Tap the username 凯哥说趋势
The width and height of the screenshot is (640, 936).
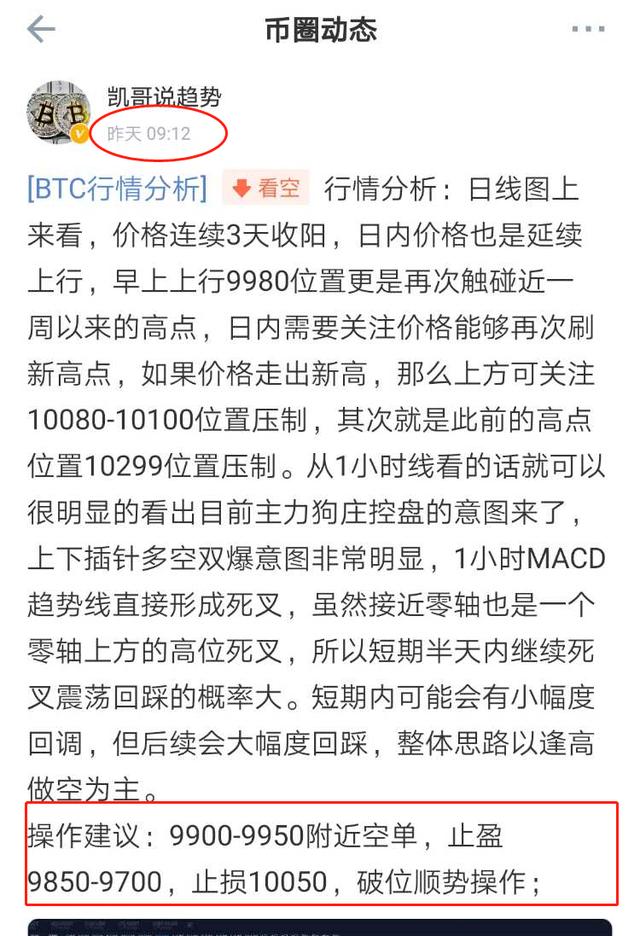(164, 97)
